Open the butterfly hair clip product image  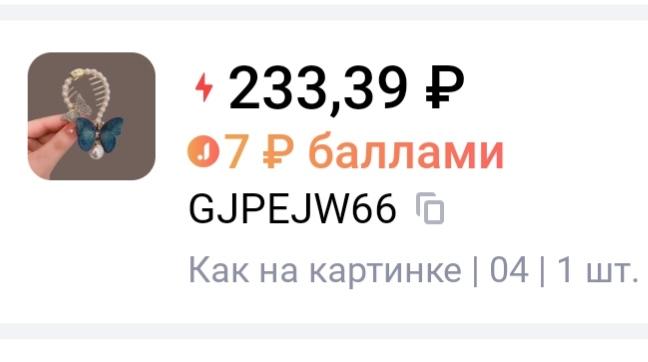point(92,116)
